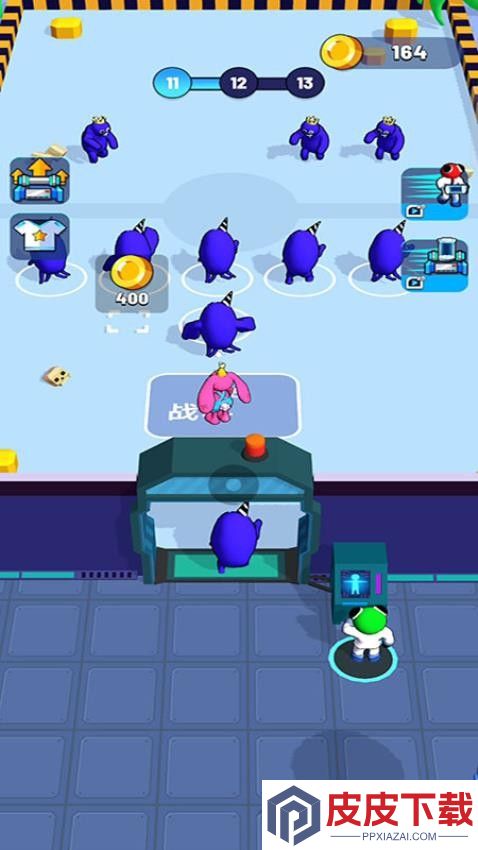Watch ad for the speed boost
Image resolution: width=478 pixels, height=850 pixels.
click(x=435, y=193)
